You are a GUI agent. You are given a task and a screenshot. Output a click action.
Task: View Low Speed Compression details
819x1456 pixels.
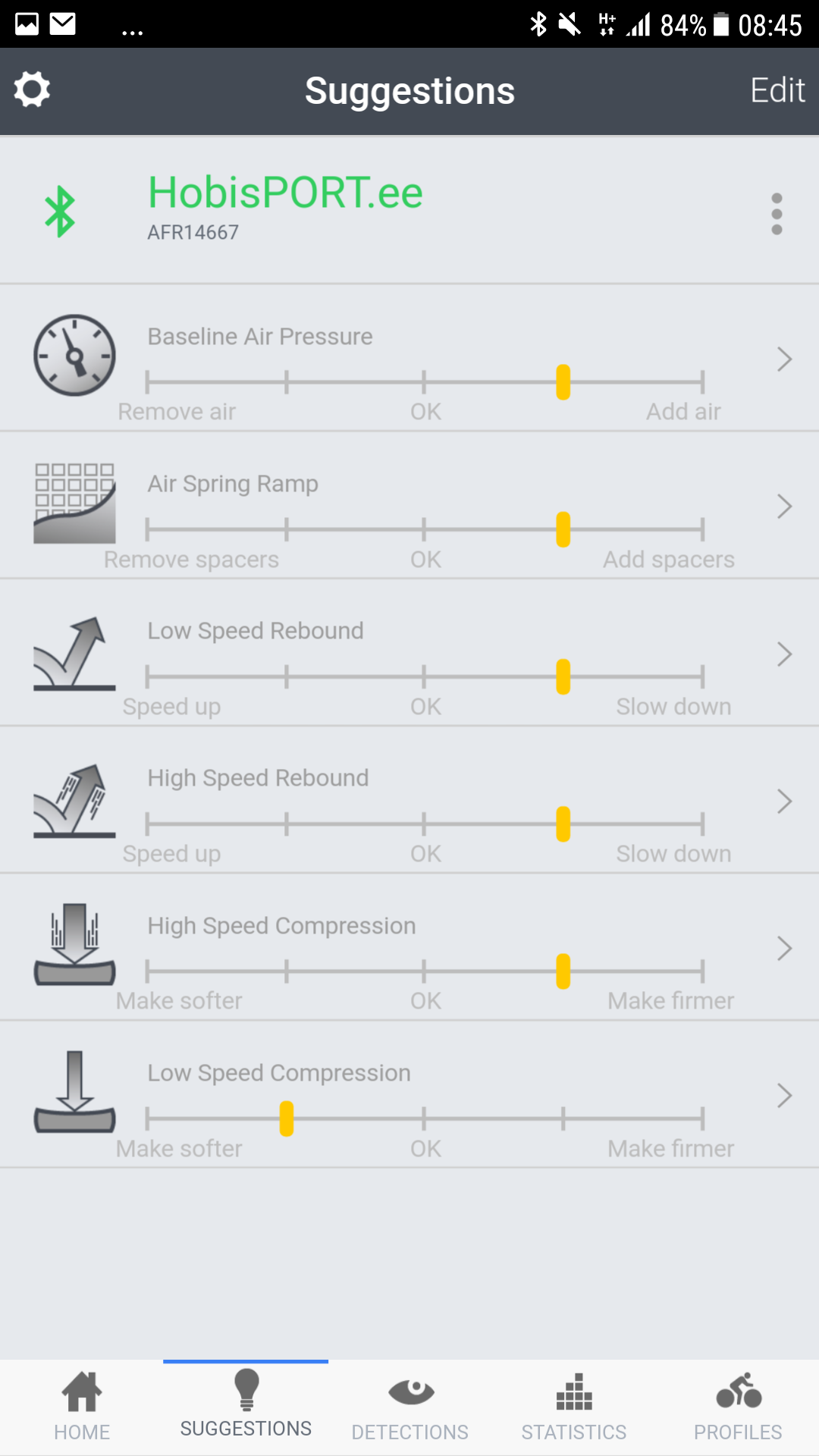pyautogui.click(x=784, y=1095)
